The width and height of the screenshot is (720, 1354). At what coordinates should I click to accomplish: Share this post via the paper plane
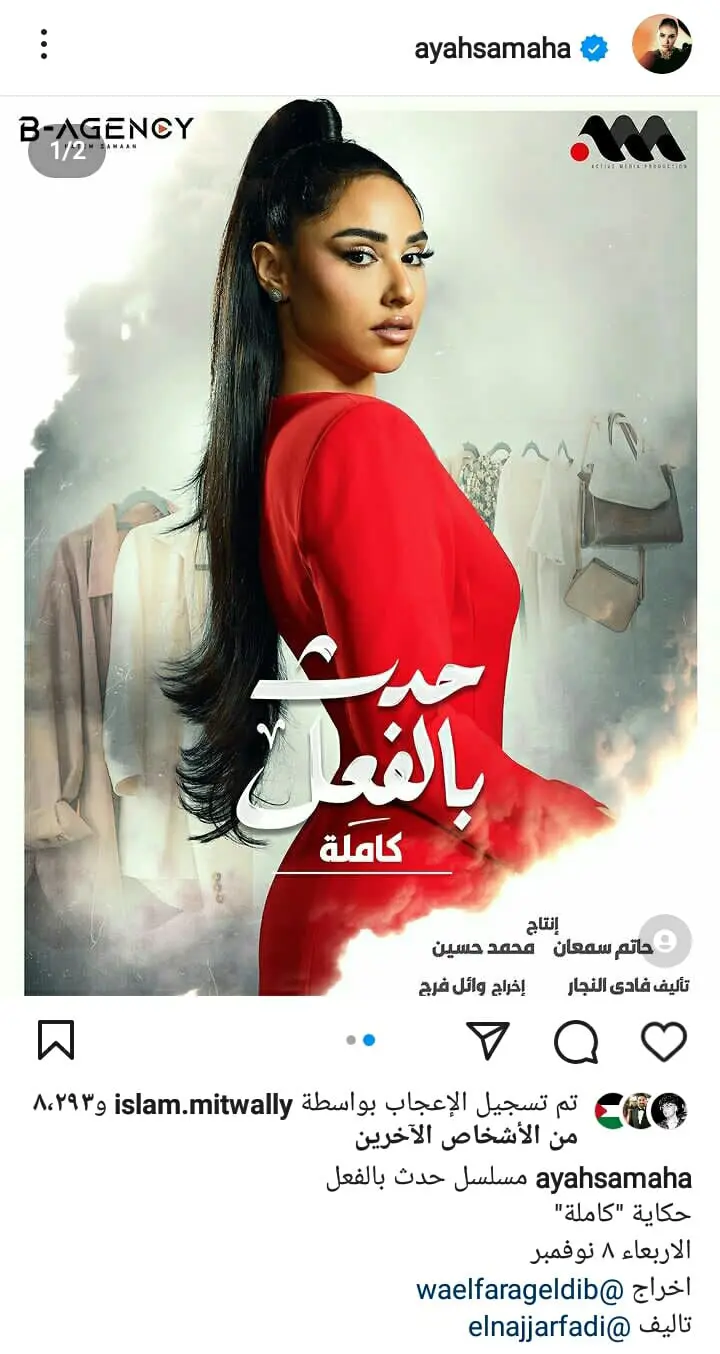click(x=488, y=1041)
